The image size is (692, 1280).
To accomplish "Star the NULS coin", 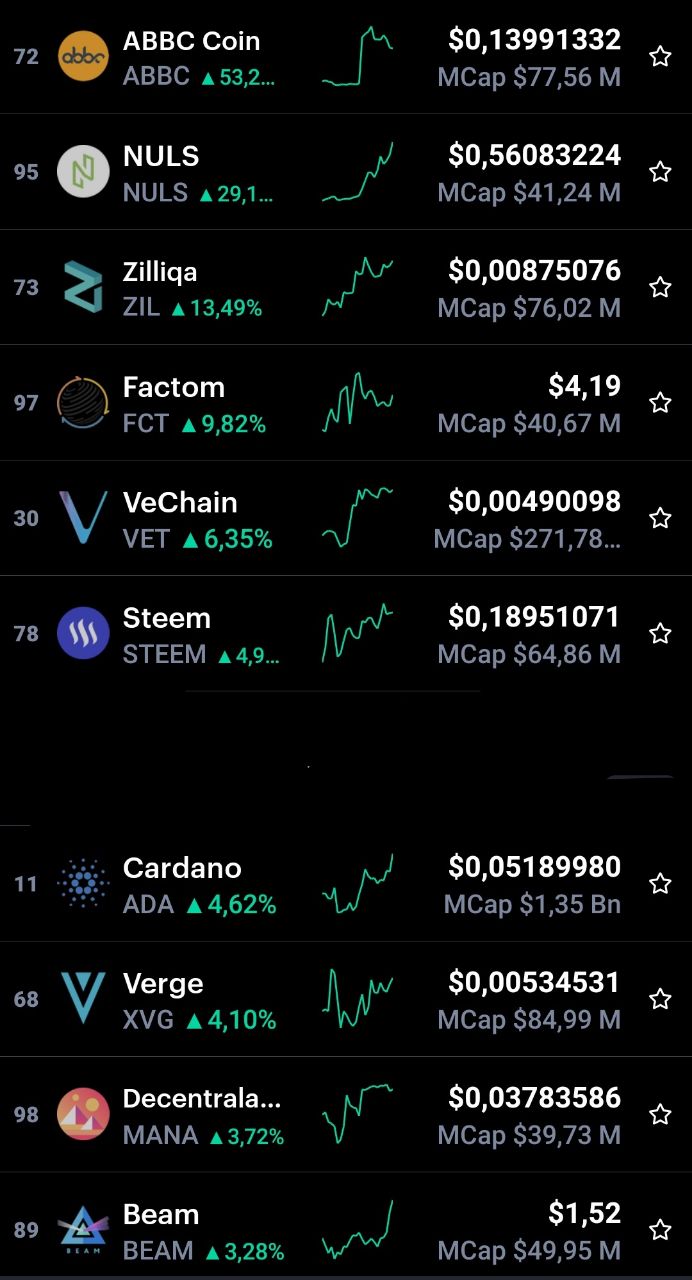I will click(660, 172).
